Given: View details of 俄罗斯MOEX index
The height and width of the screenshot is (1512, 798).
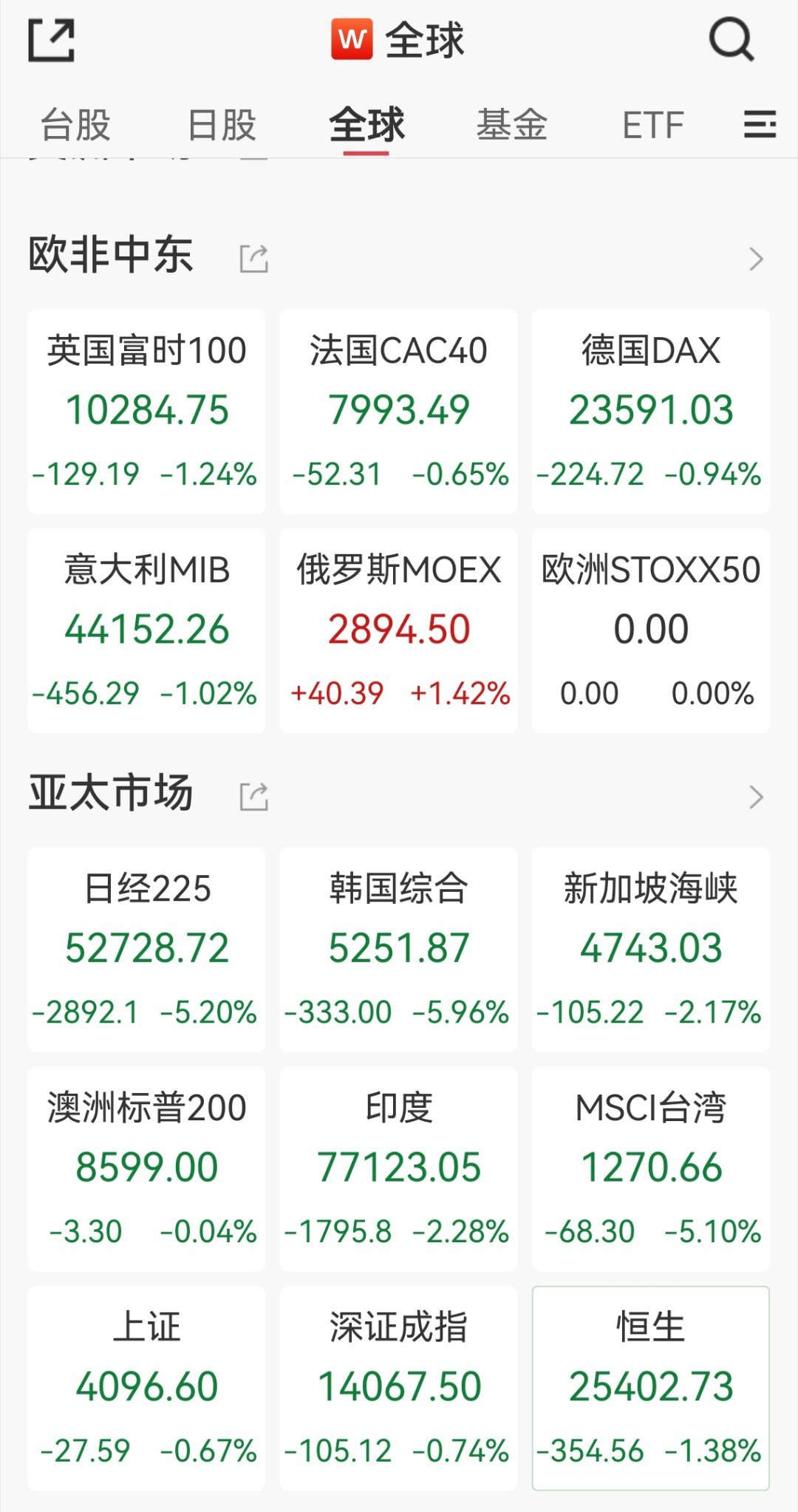Looking at the screenshot, I should tap(398, 630).
